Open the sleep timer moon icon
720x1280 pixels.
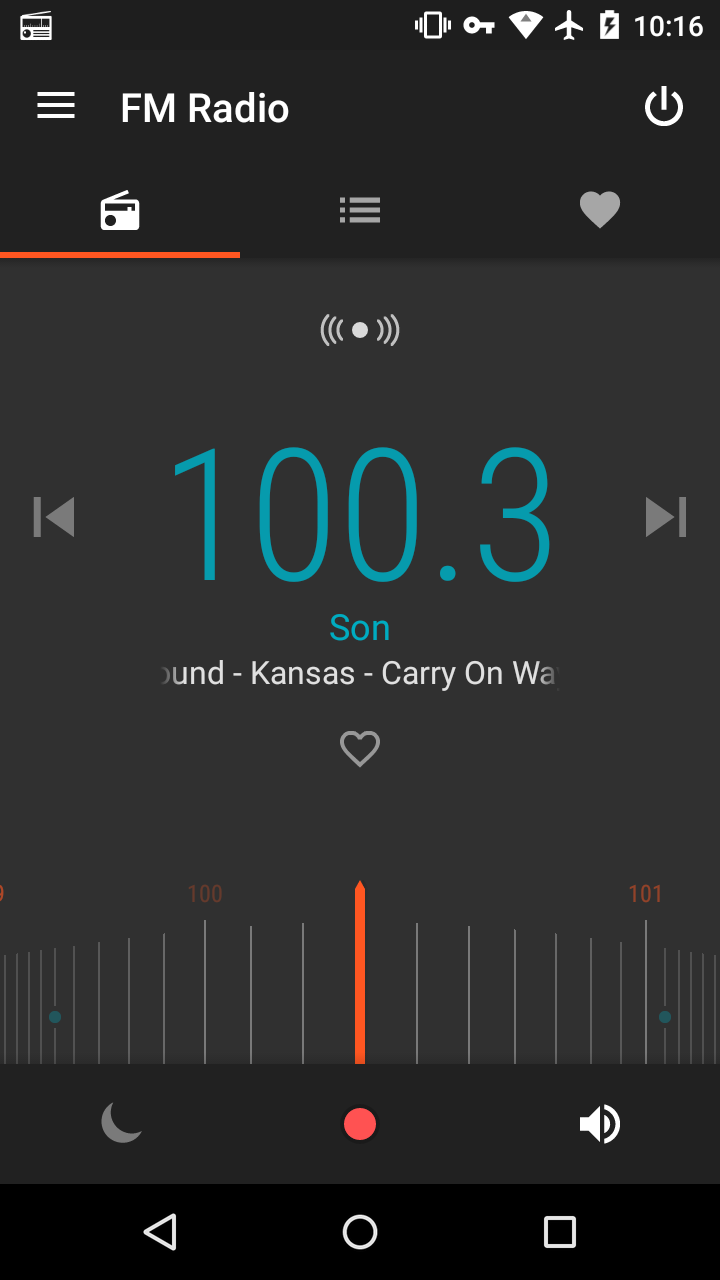[x=121, y=1123]
